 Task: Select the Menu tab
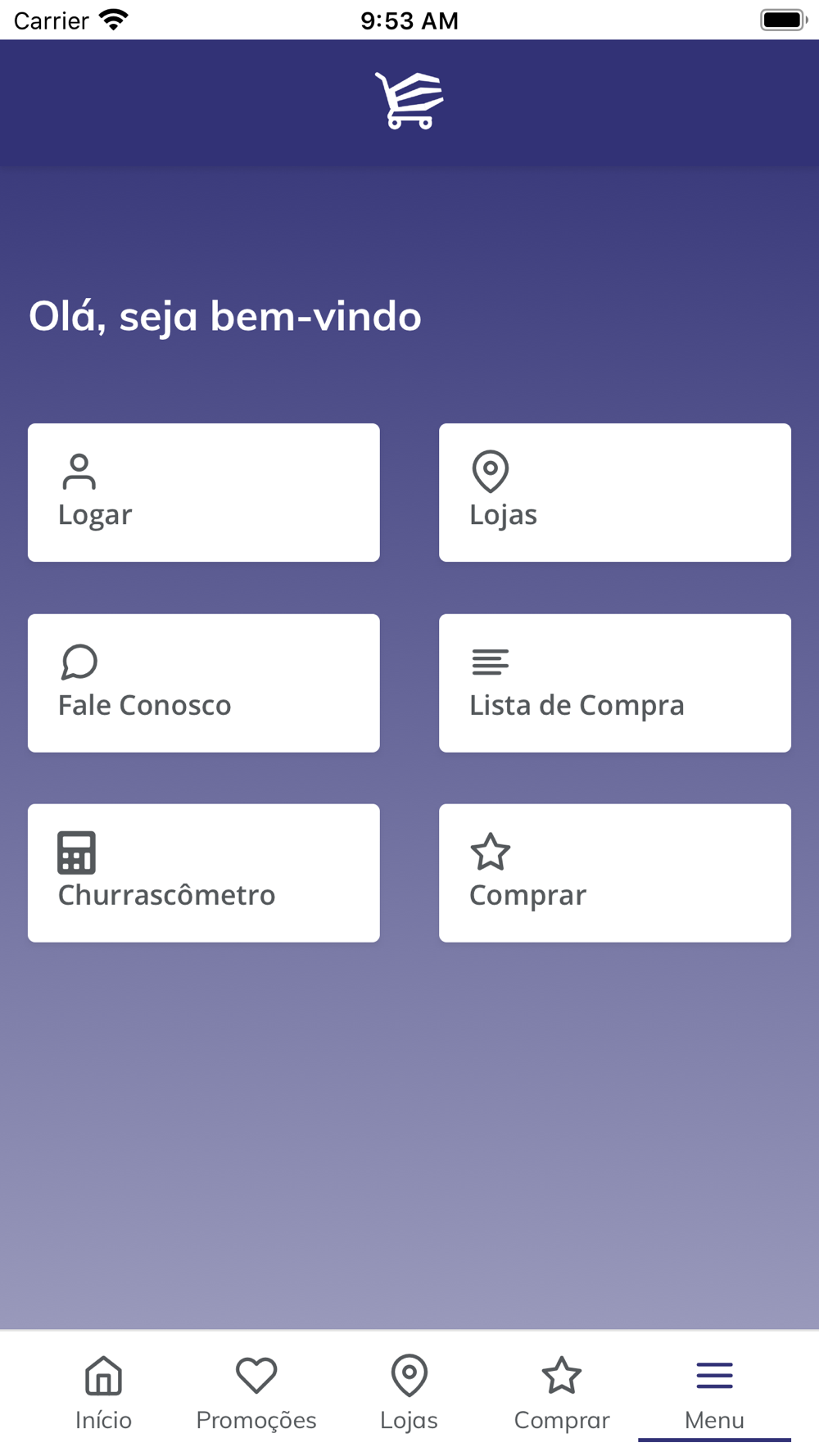(x=714, y=1393)
